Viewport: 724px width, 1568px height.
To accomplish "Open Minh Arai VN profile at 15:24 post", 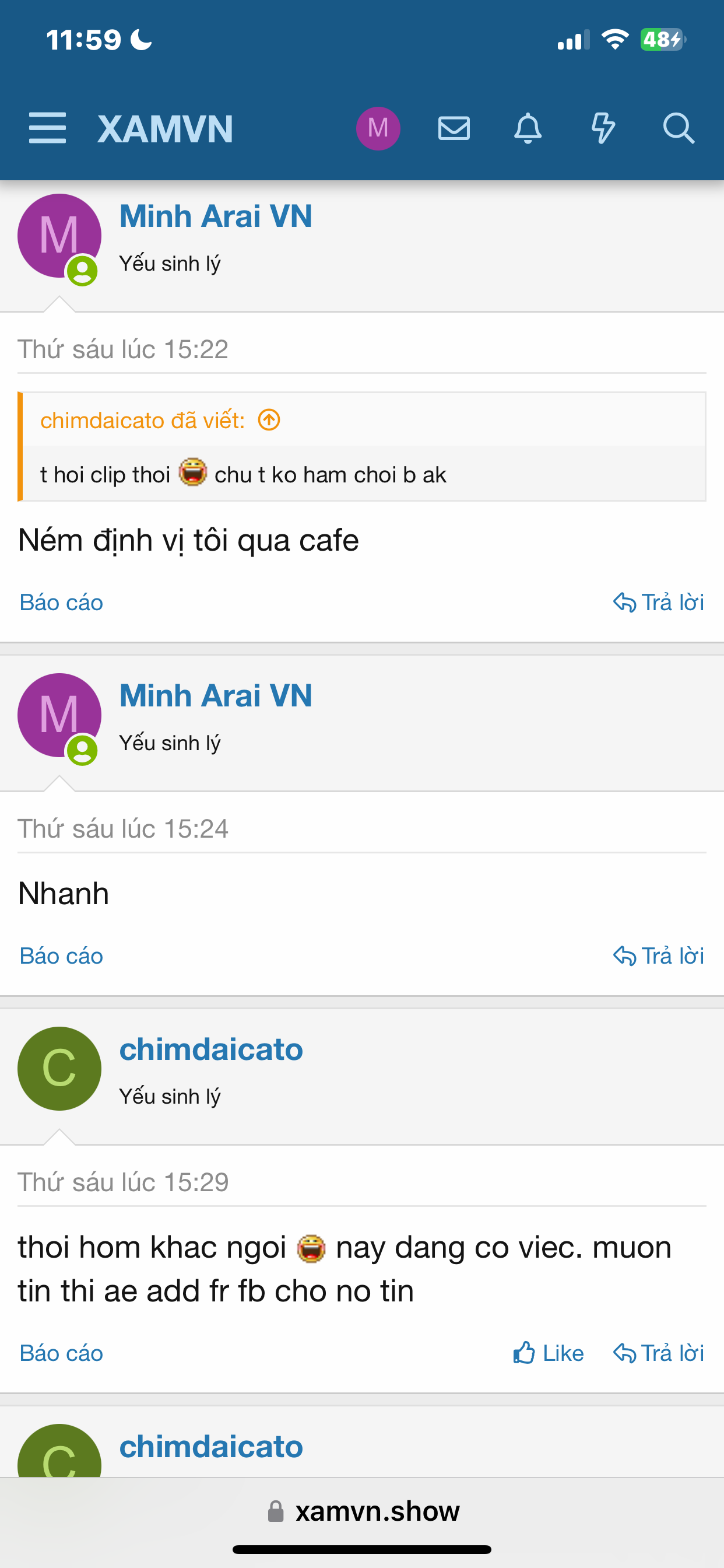I will tap(215, 695).
